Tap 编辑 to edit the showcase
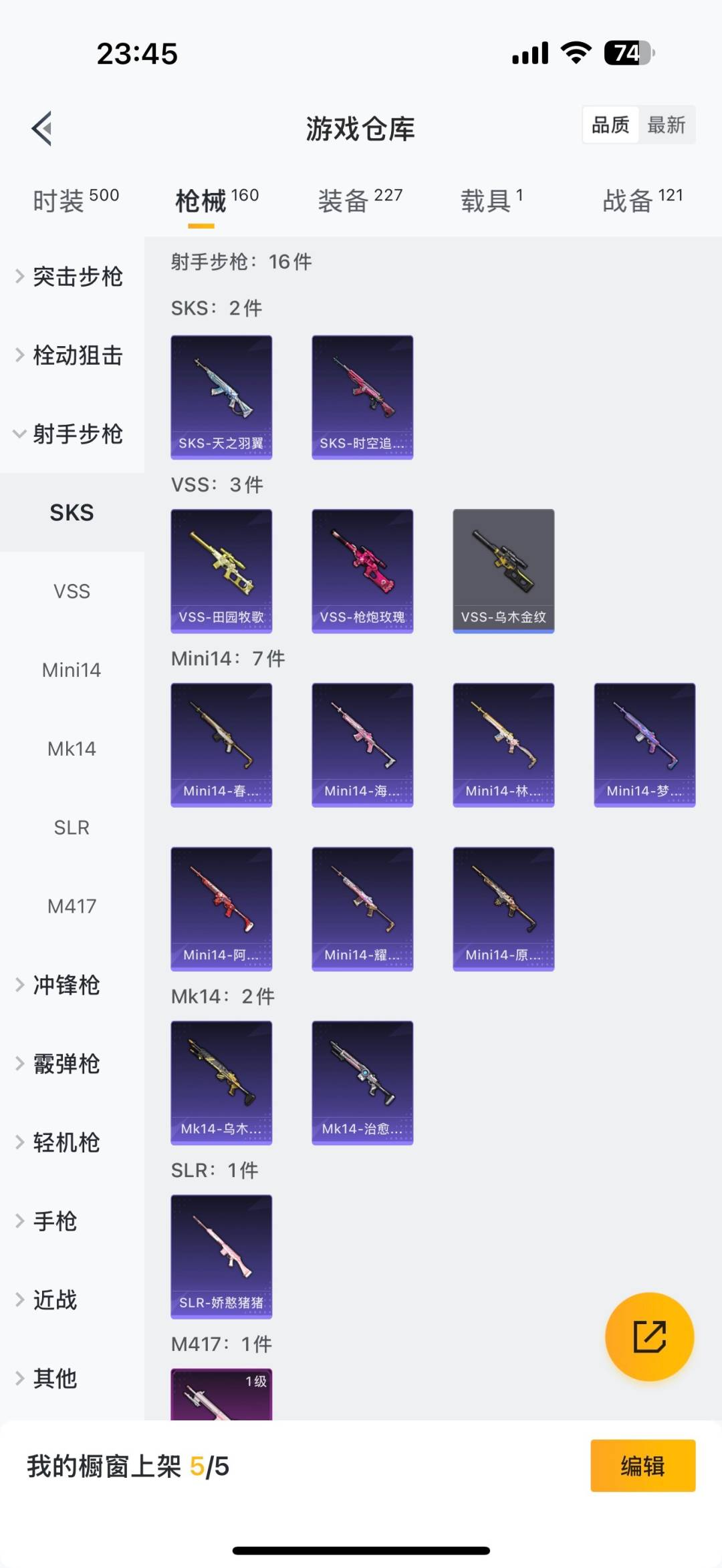Viewport: 722px width, 1568px height. (x=642, y=1466)
